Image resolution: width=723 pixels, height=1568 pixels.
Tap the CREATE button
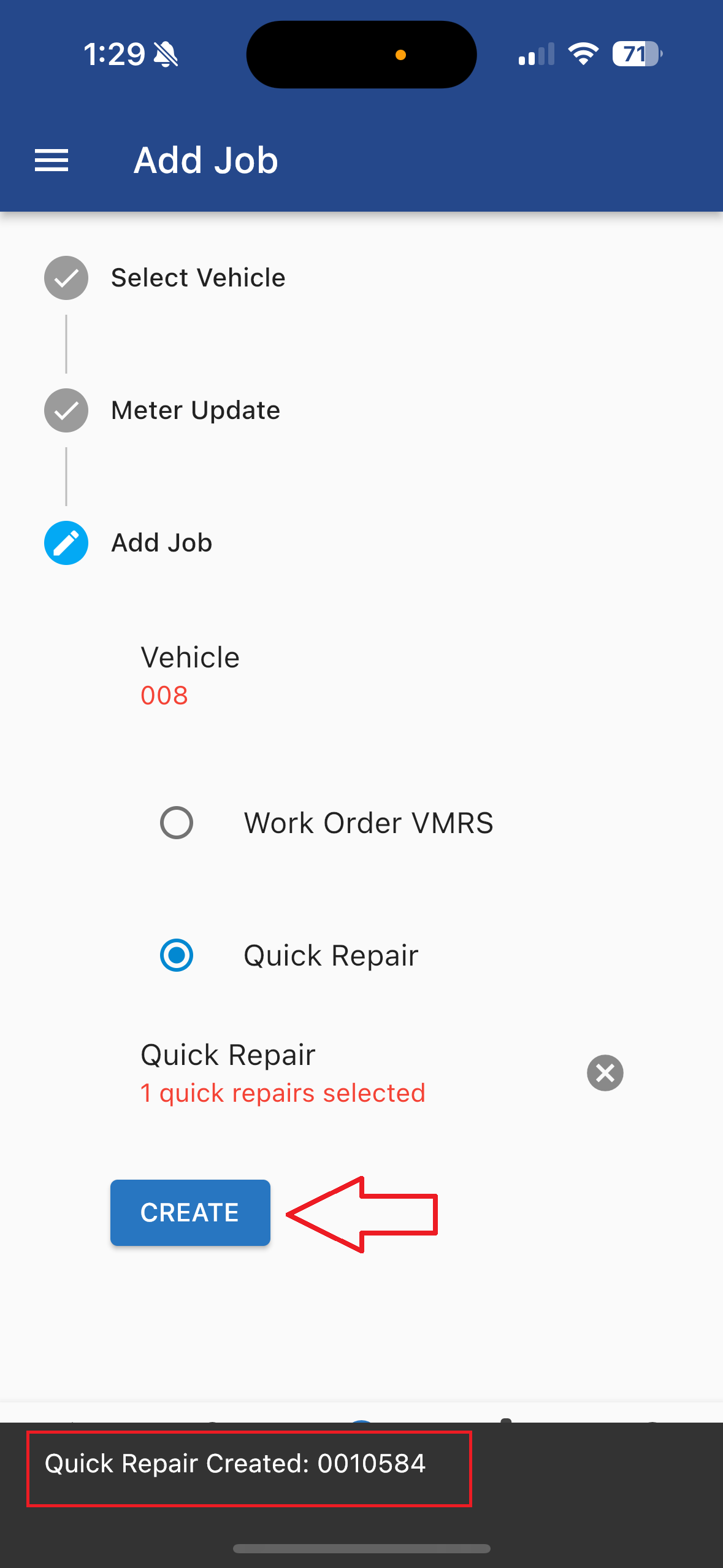(x=190, y=1213)
